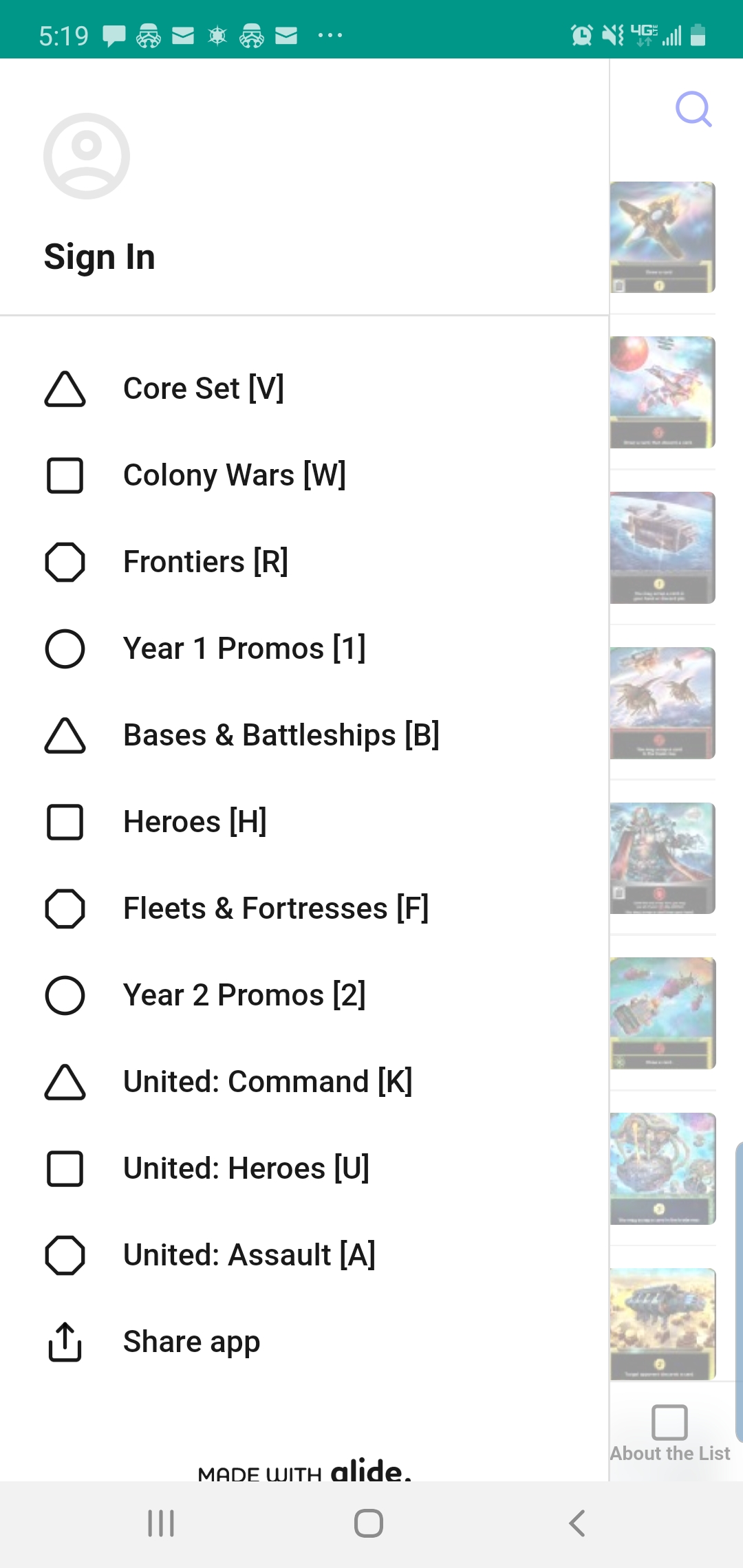Tap Sign In in the drawer
The image size is (743, 1568).
point(100,257)
